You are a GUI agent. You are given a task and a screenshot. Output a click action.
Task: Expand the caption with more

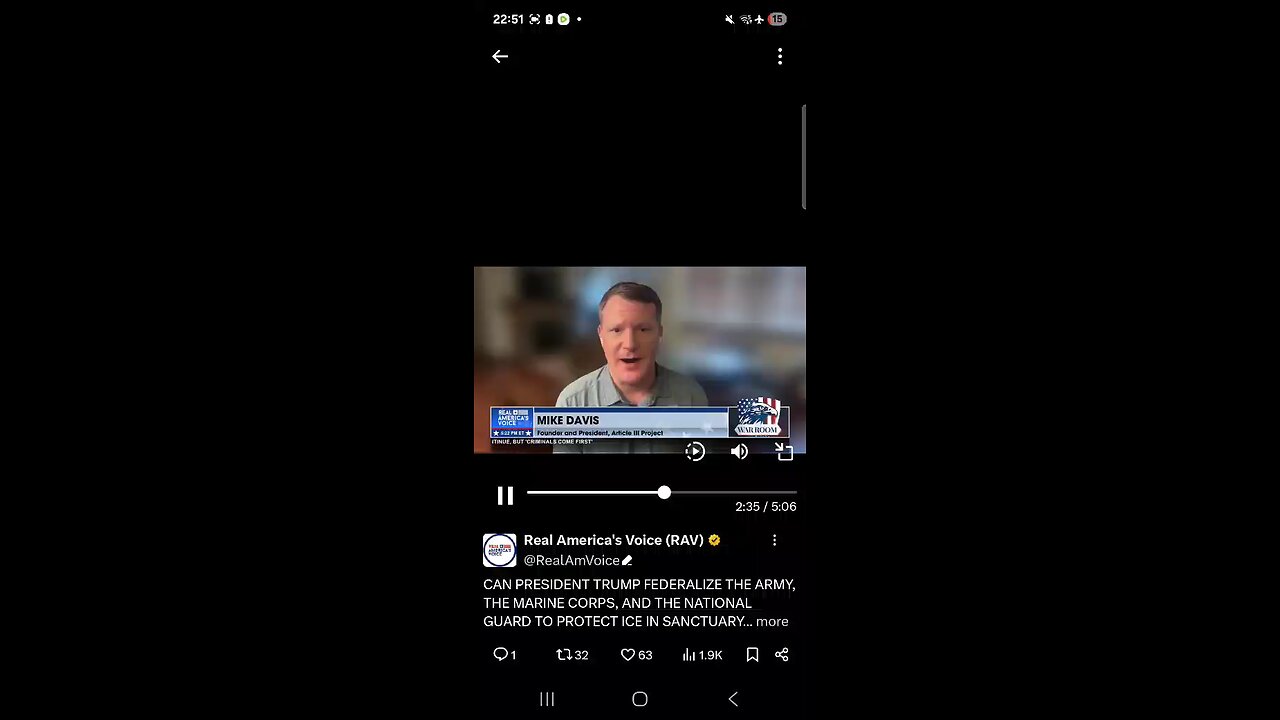pos(772,621)
